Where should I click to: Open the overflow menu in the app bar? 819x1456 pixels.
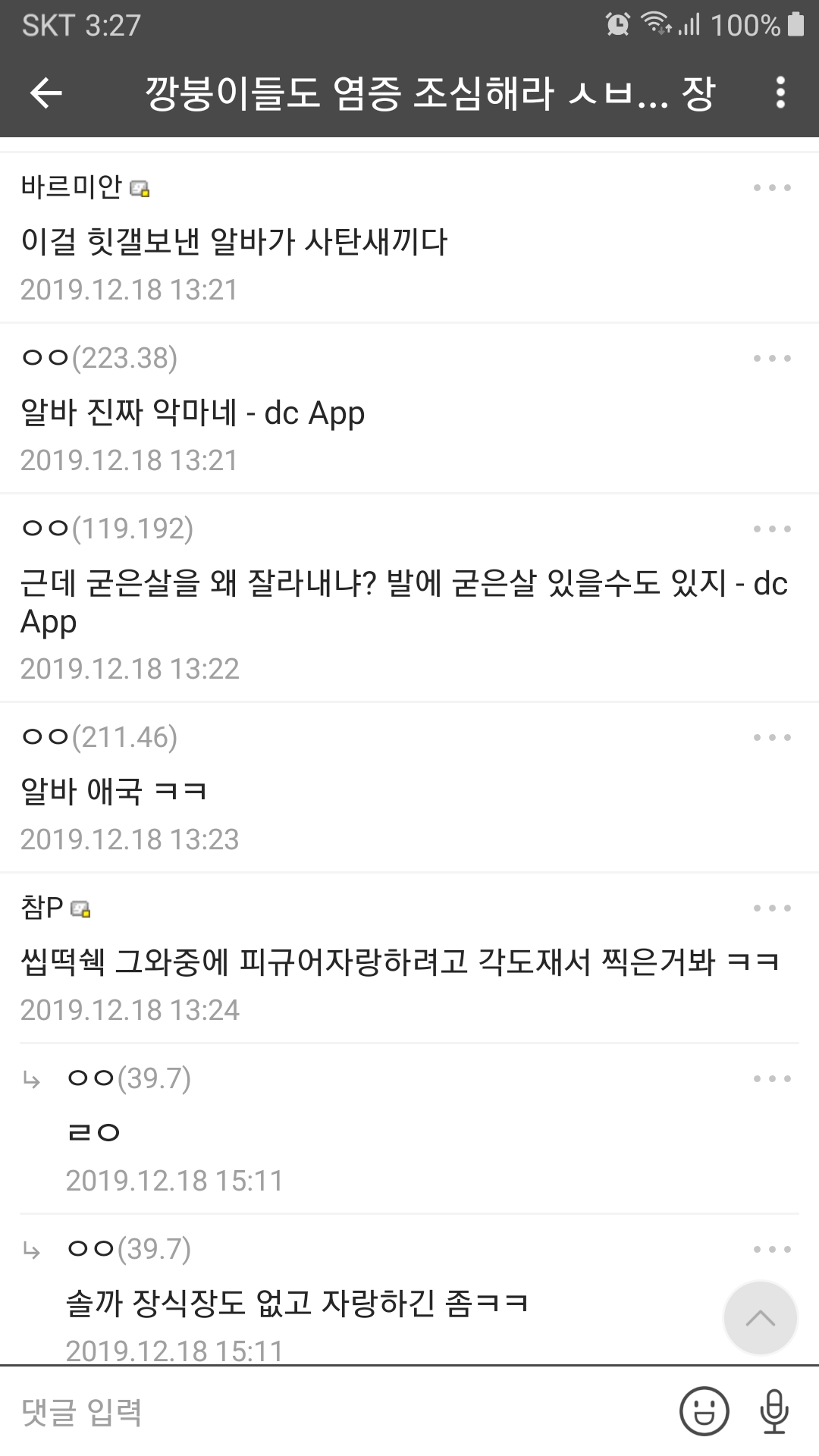780,93
